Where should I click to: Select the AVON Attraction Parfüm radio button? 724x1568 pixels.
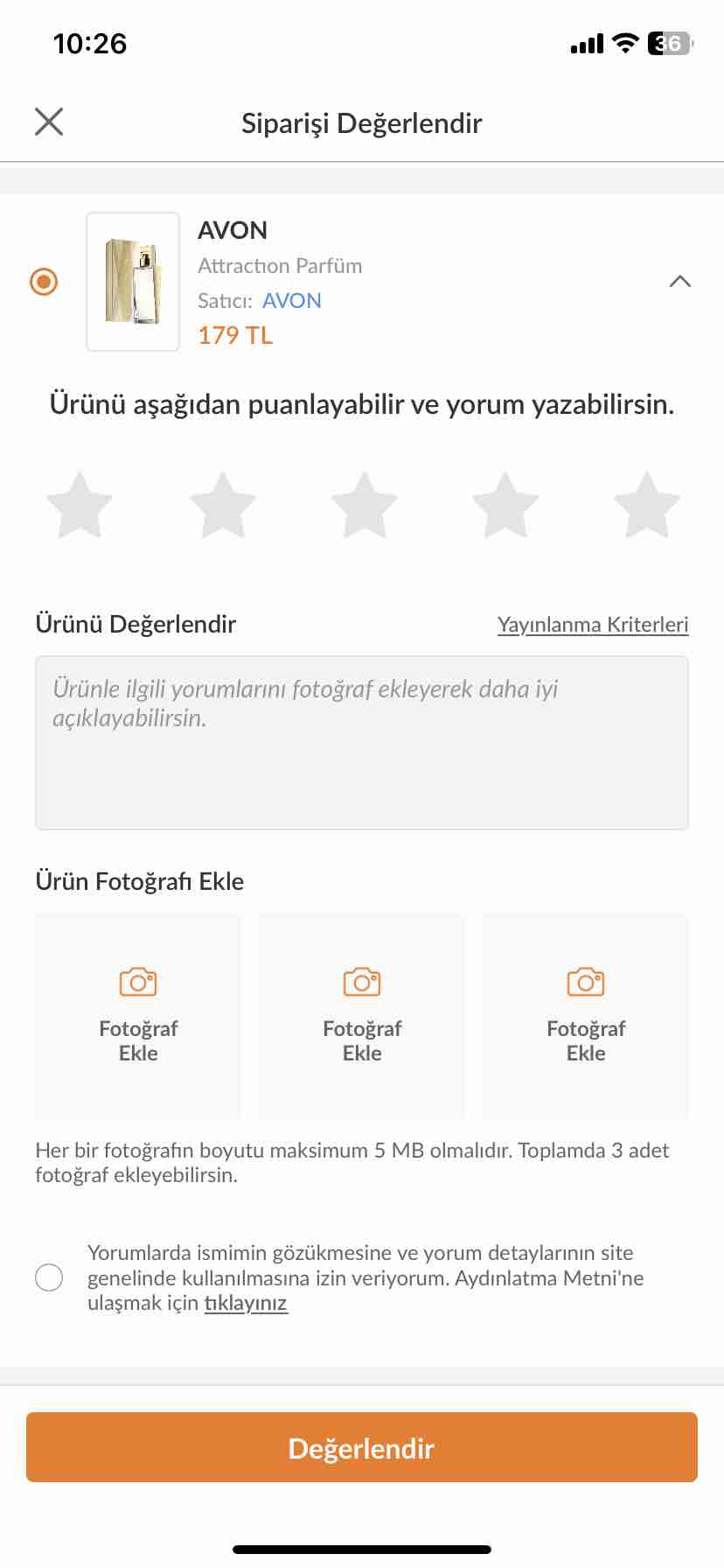click(x=44, y=282)
